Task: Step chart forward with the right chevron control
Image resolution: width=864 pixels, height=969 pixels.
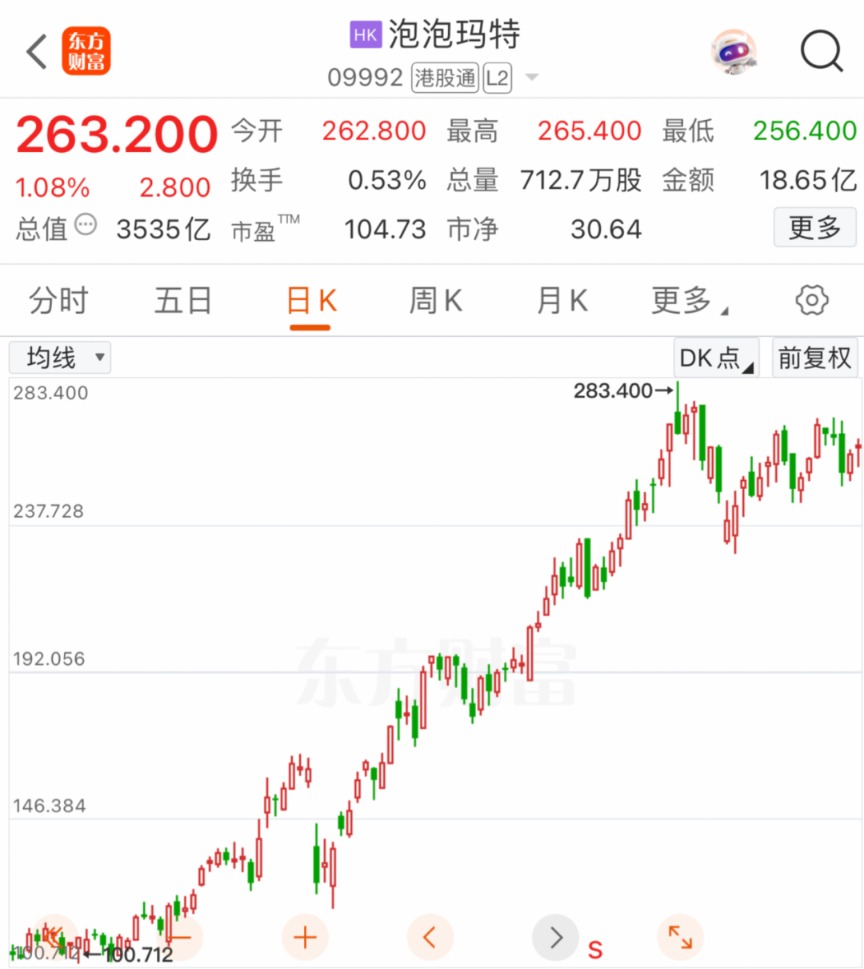Action: (555, 937)
